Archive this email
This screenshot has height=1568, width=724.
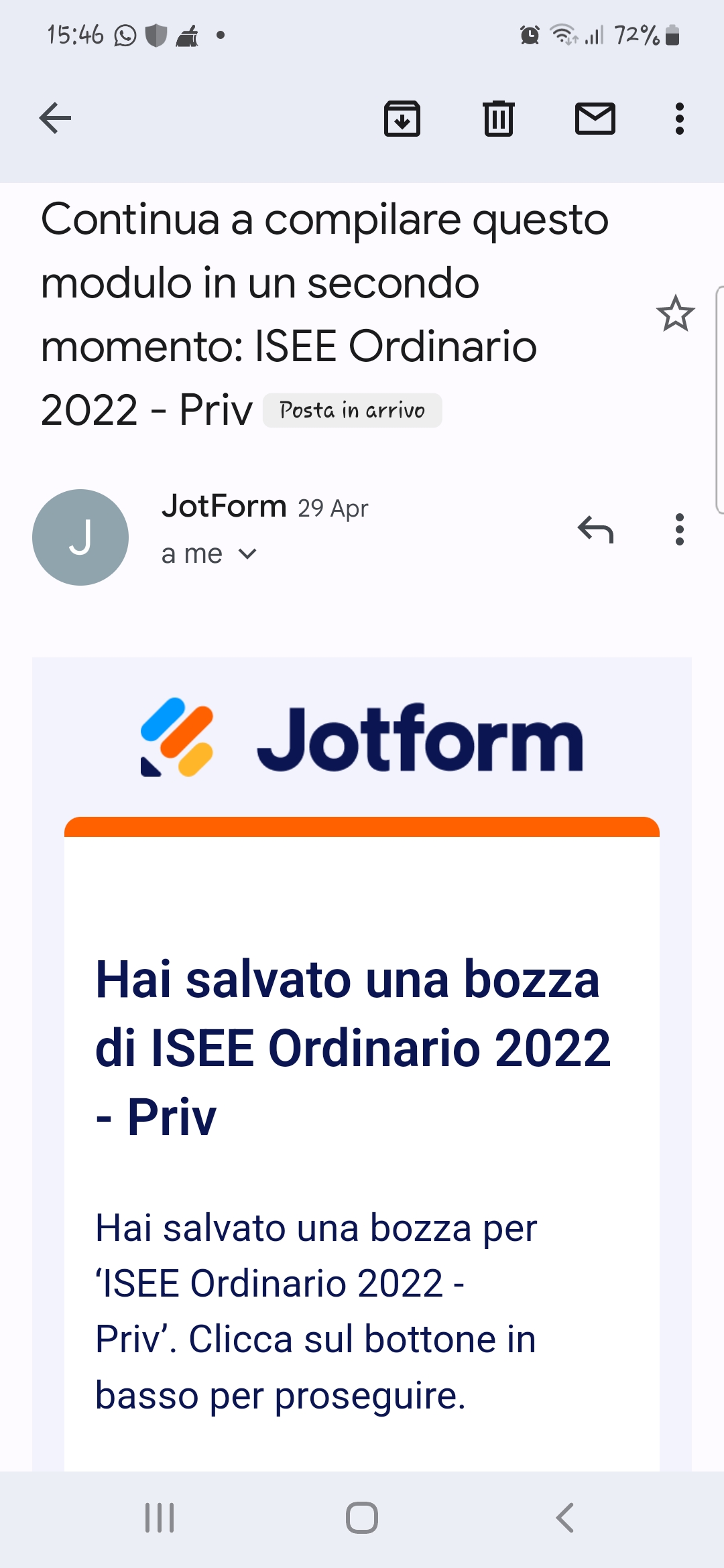pos(402,119)
